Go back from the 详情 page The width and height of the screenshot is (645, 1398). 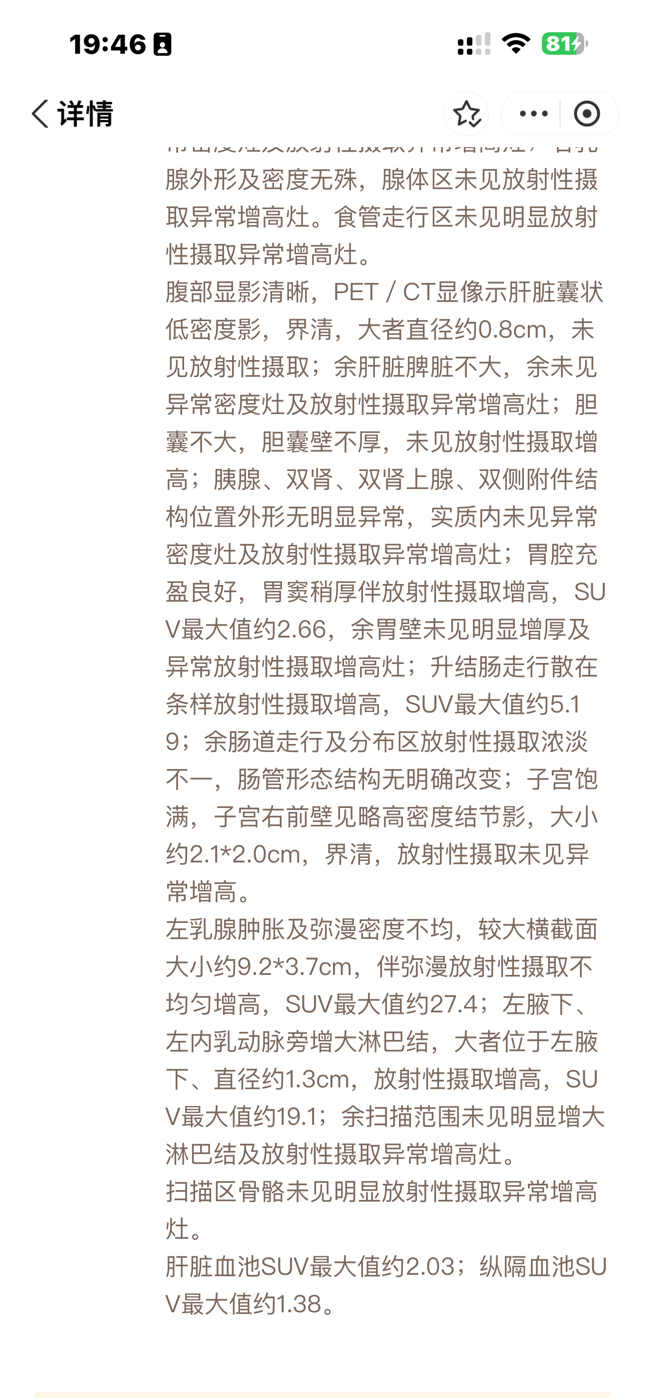(40, 114)
